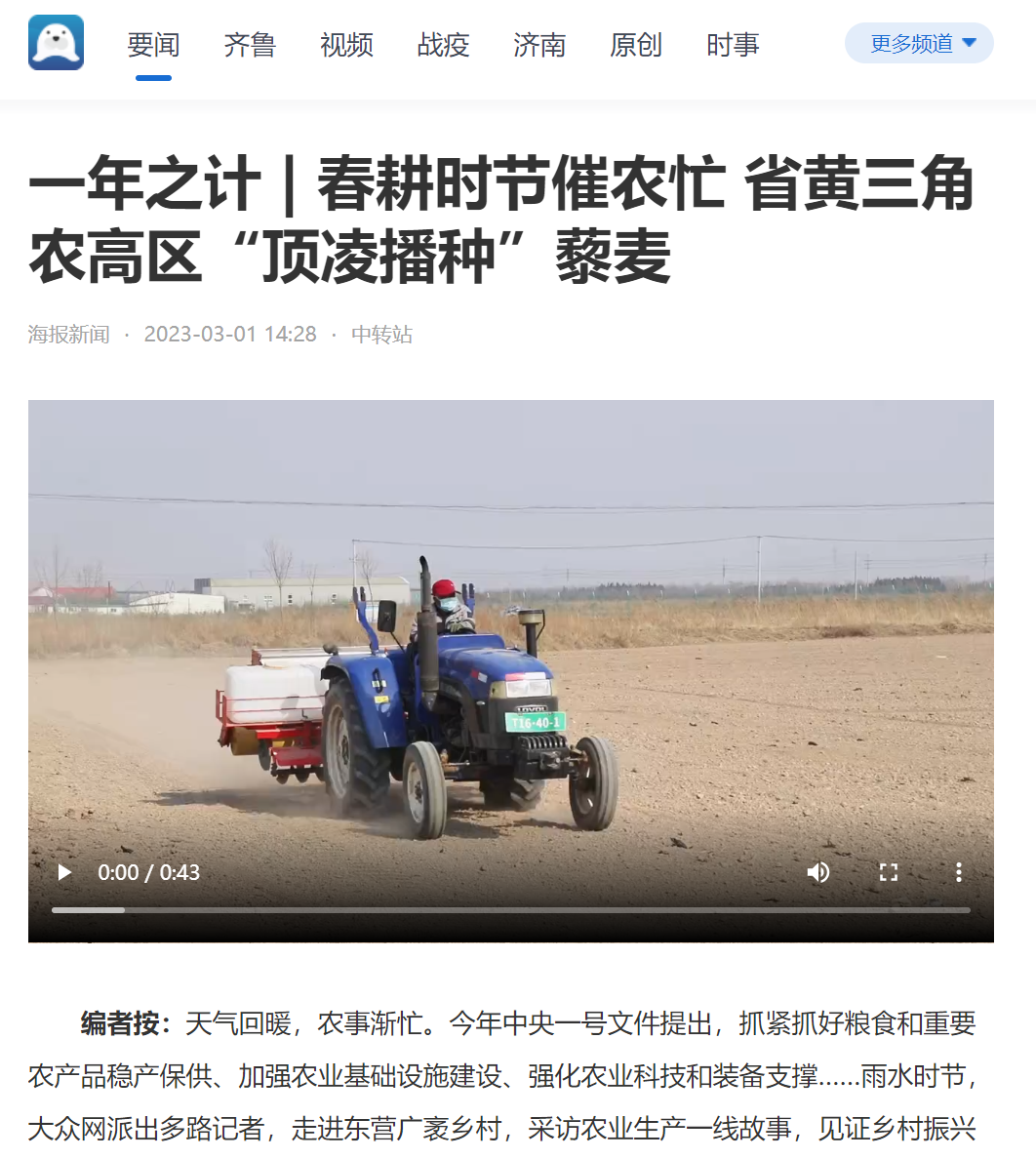The height and width of the screenshot is (1159, 1036).
Task: Tap the video progress bar
Action: click(x=510, y=910)
